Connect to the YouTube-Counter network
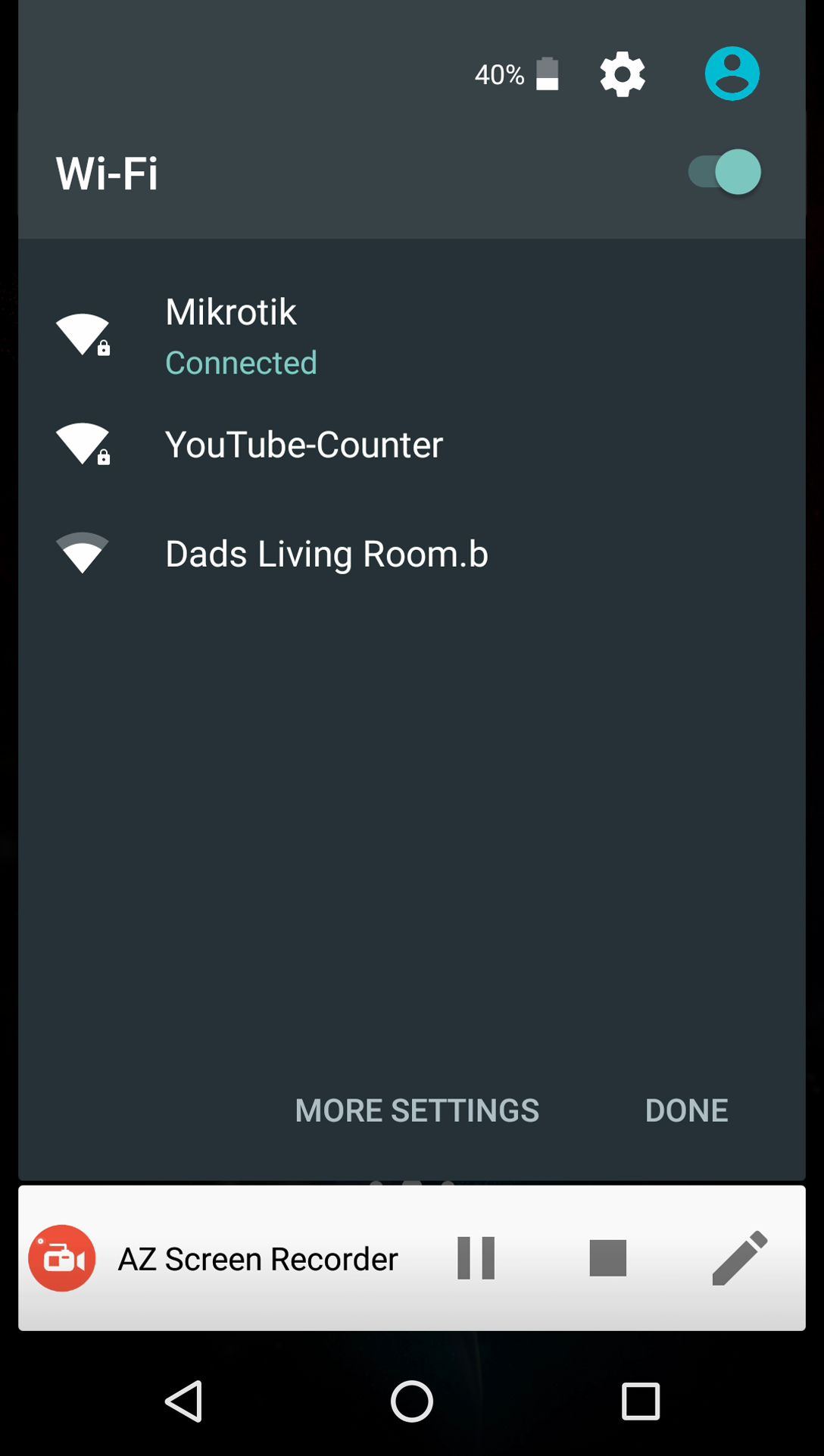The image size is (824, 1456). pyautogui.click(x=304, y=445)
